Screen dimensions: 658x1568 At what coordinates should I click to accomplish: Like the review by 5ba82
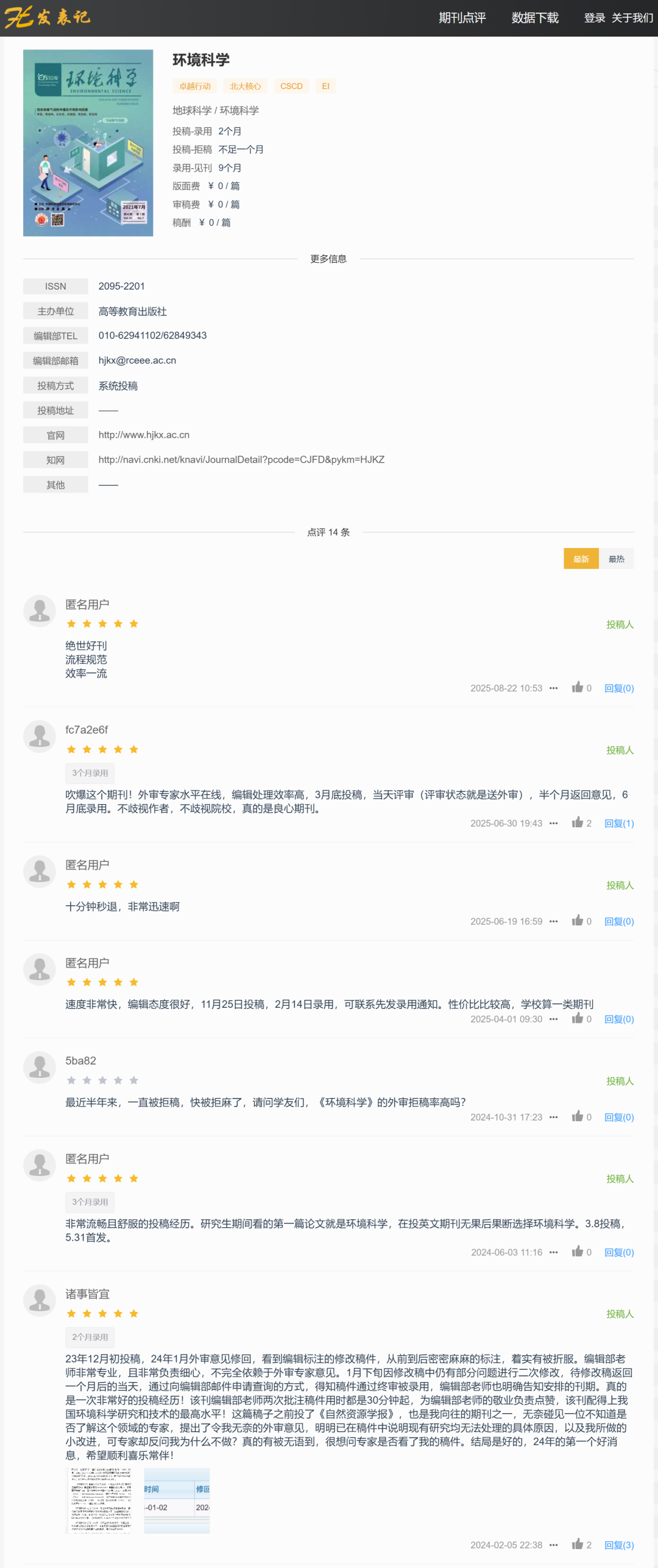[578, 1117]
